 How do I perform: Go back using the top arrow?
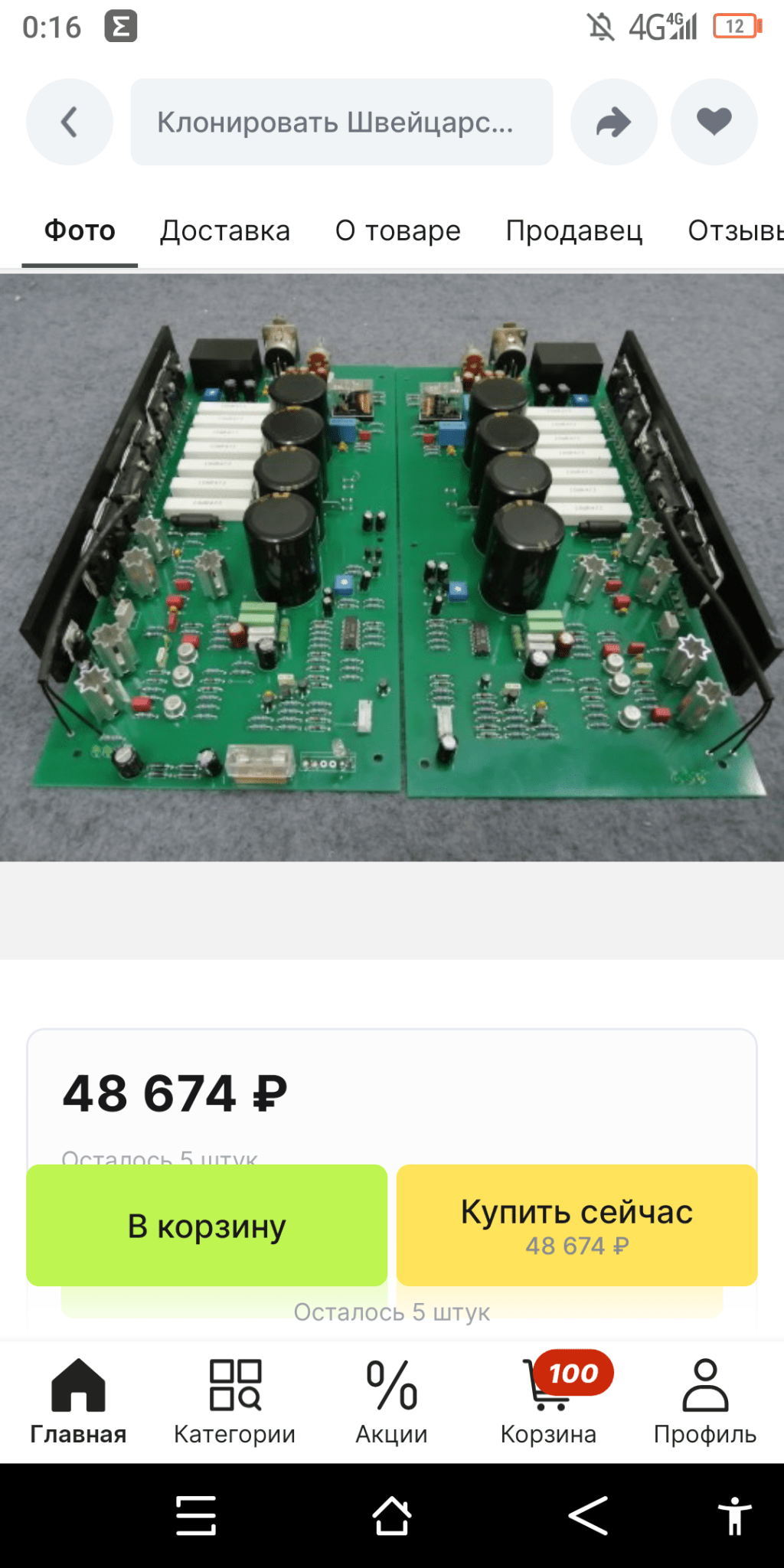coord(70,122)
